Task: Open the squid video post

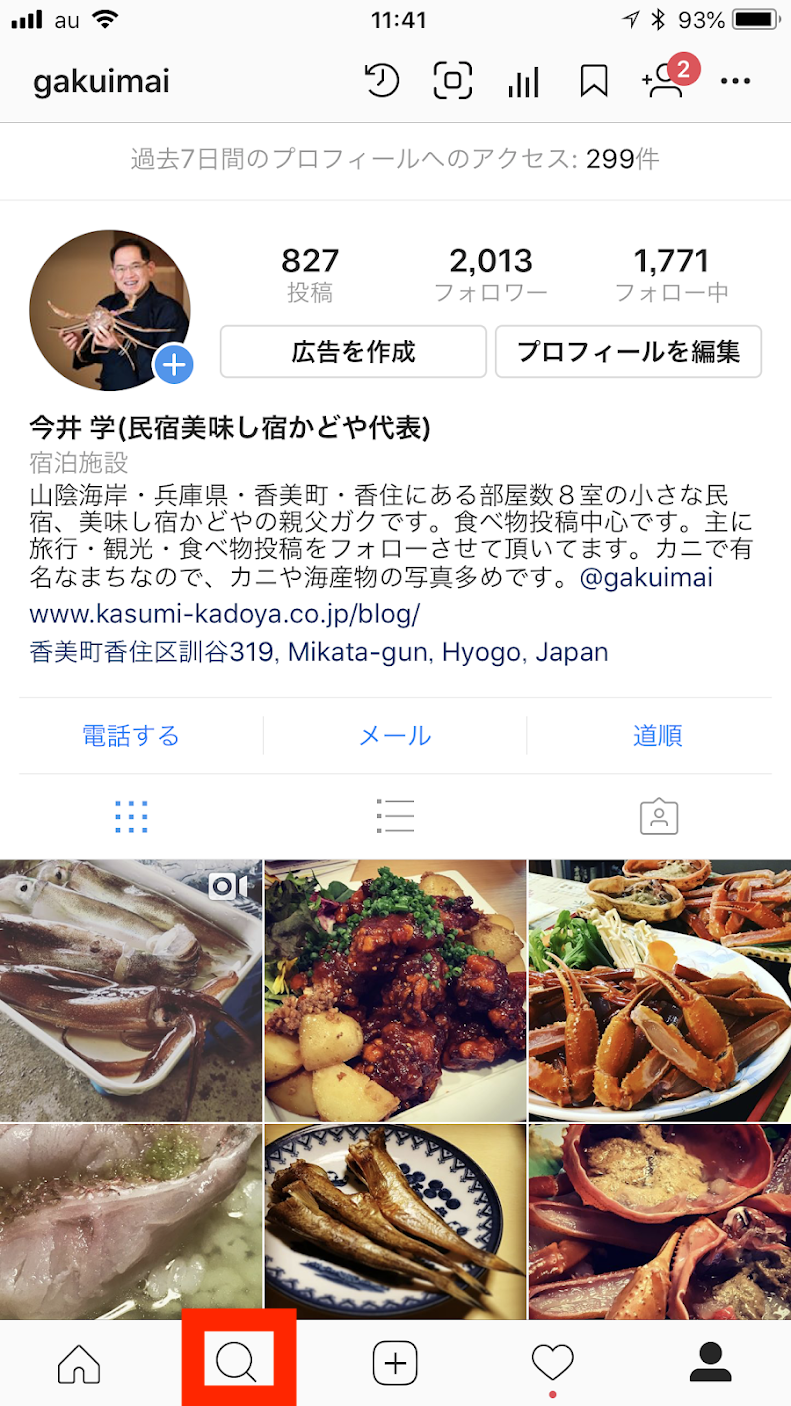Action: pyautogui.click(x=131, y=990)
